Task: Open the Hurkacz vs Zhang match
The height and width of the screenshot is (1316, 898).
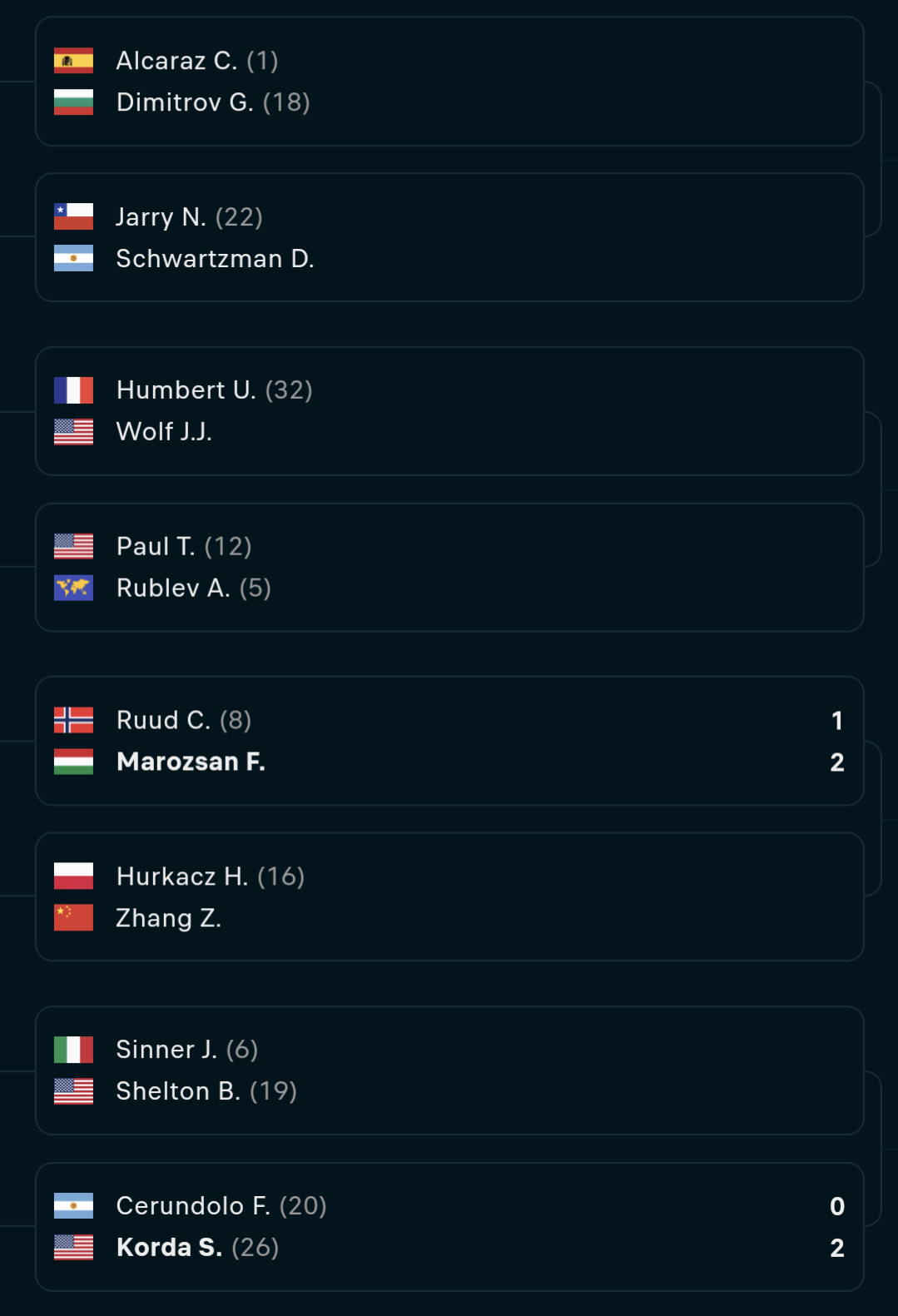Action: pos(449,897)
